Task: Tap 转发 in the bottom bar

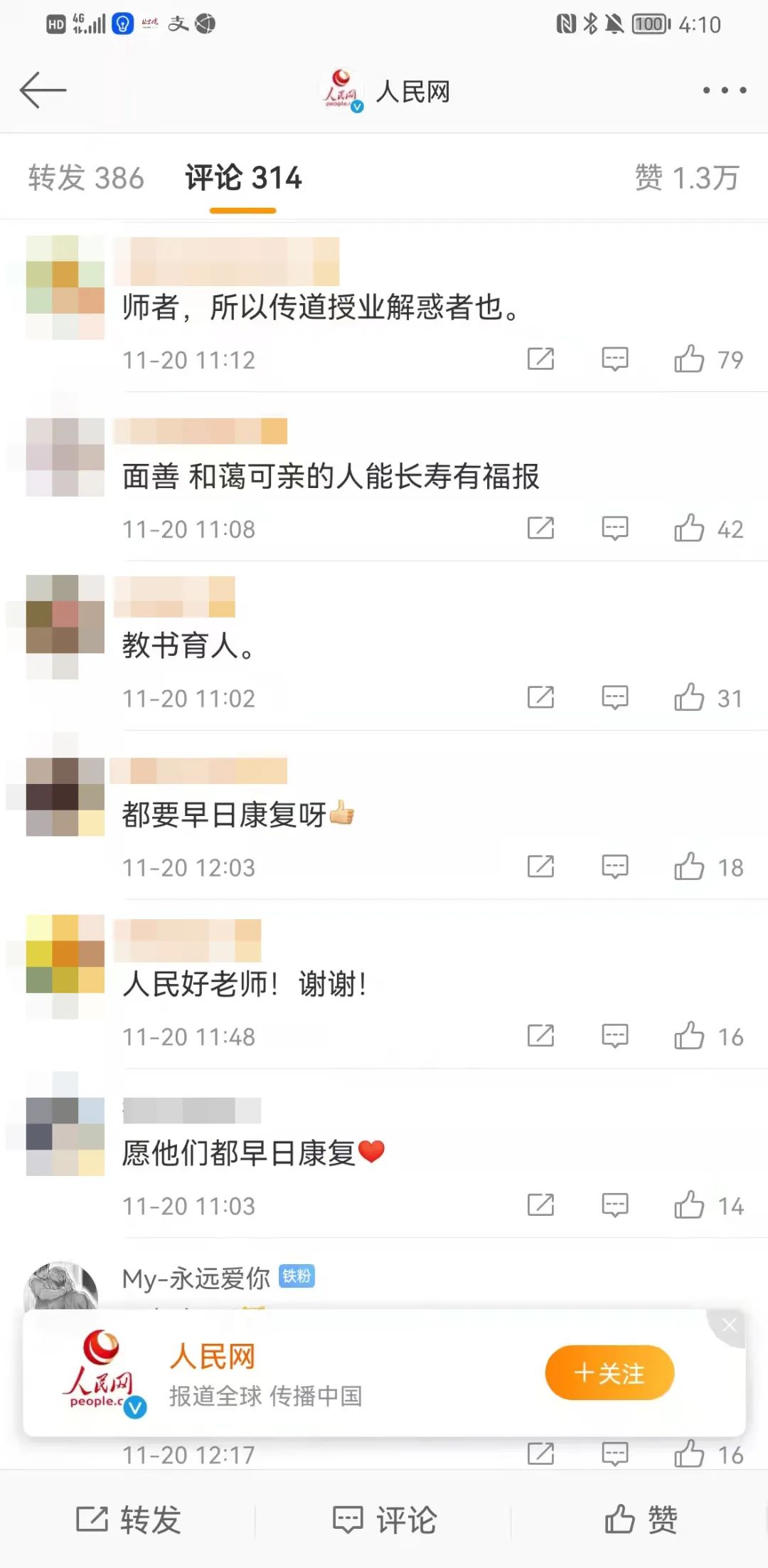Action: [128, 1520]
